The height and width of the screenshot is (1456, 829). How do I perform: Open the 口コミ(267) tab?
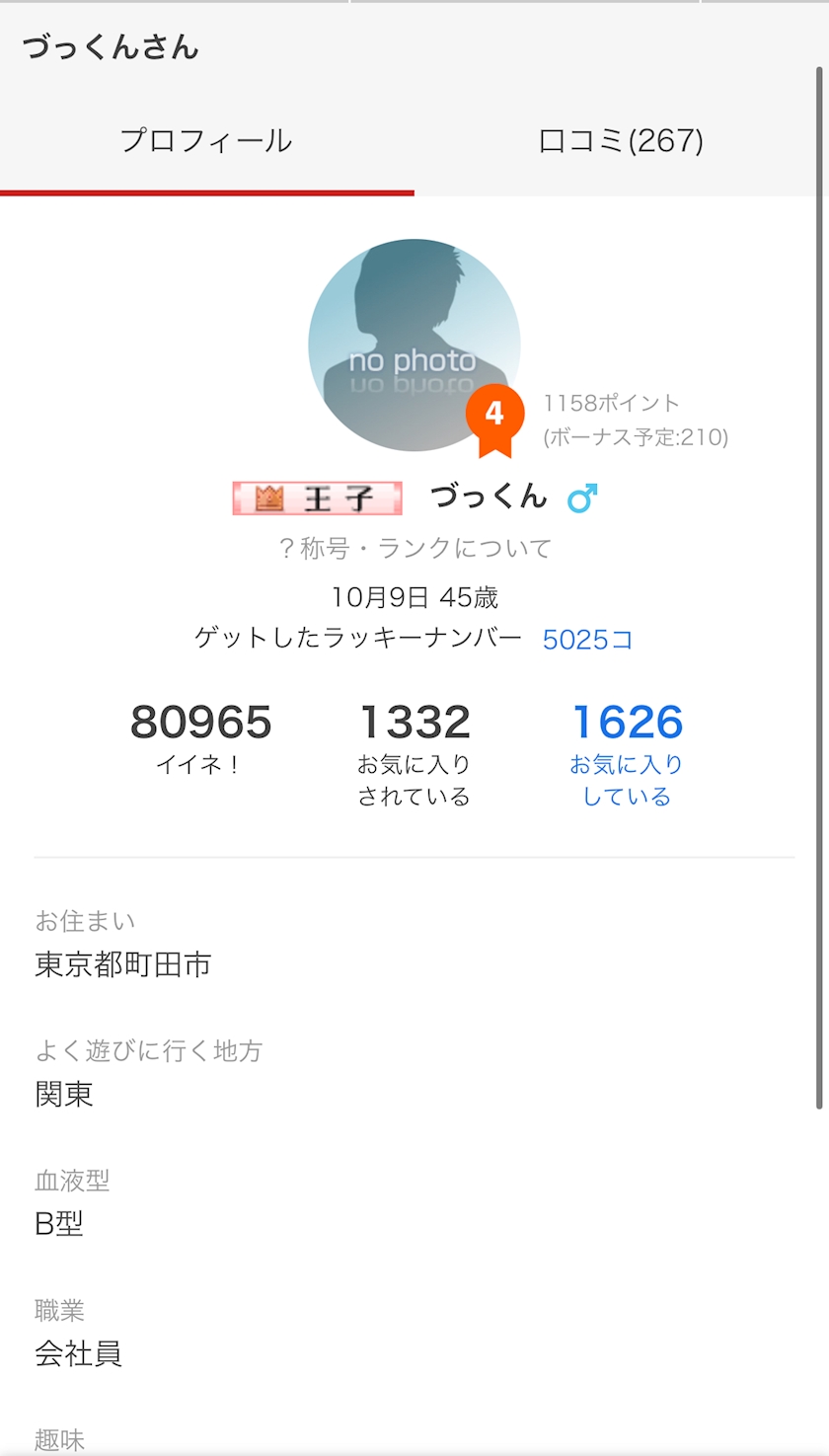pyautogui.click(x=621, y=141)
